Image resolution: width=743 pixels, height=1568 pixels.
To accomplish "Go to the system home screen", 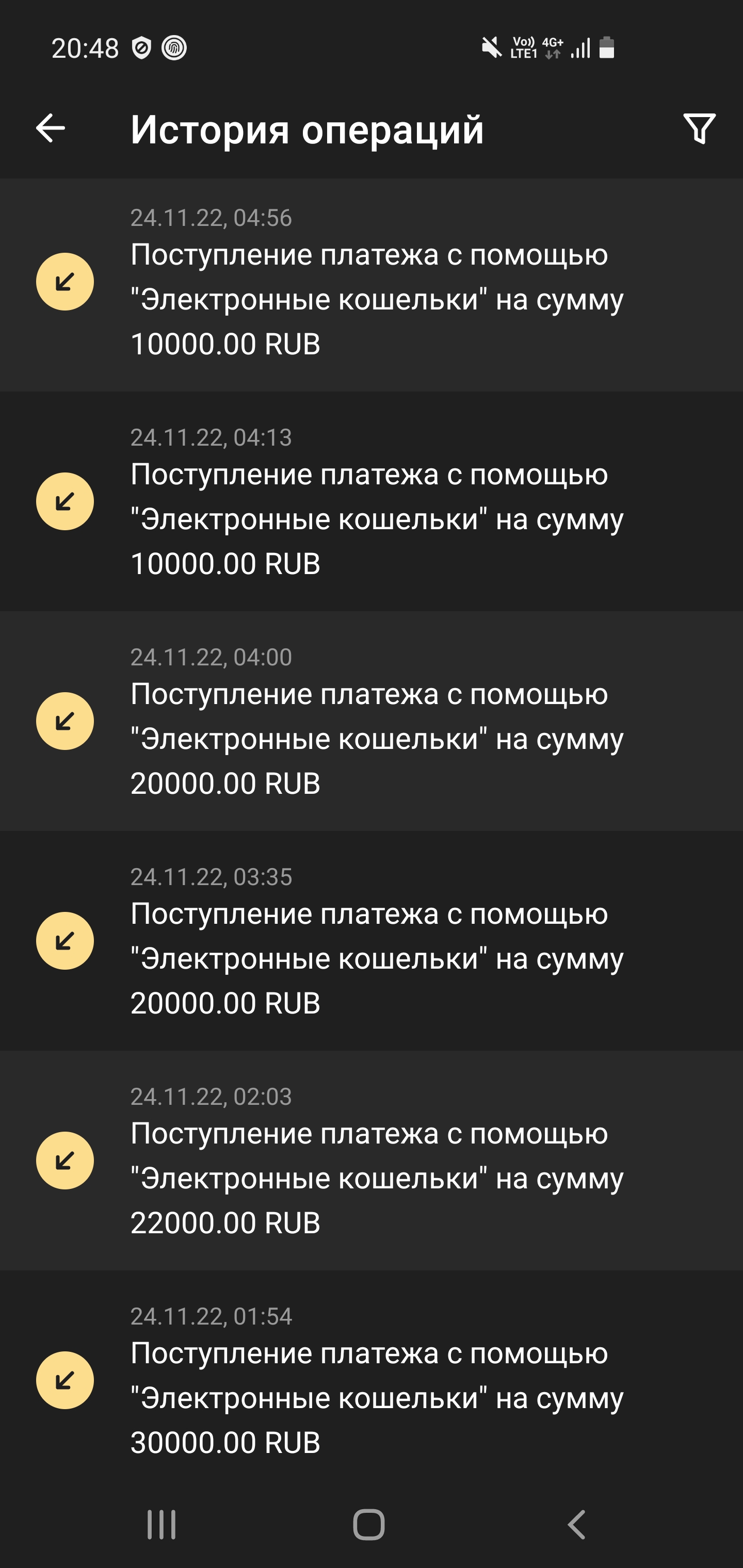I will point(369,1525).
